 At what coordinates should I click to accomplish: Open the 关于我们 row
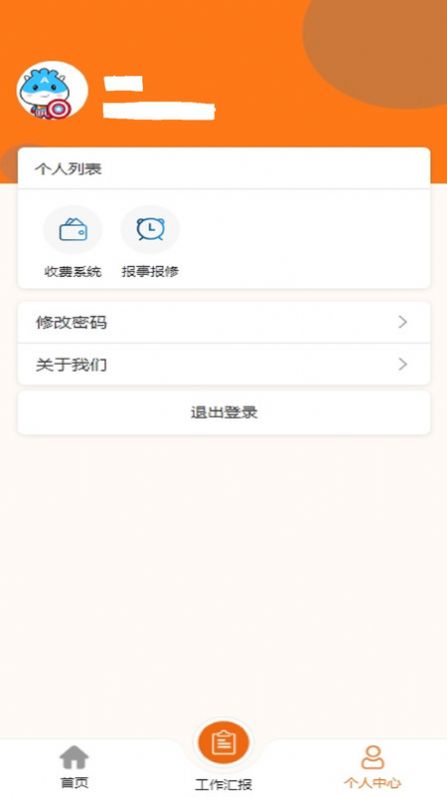pos(224,364)
